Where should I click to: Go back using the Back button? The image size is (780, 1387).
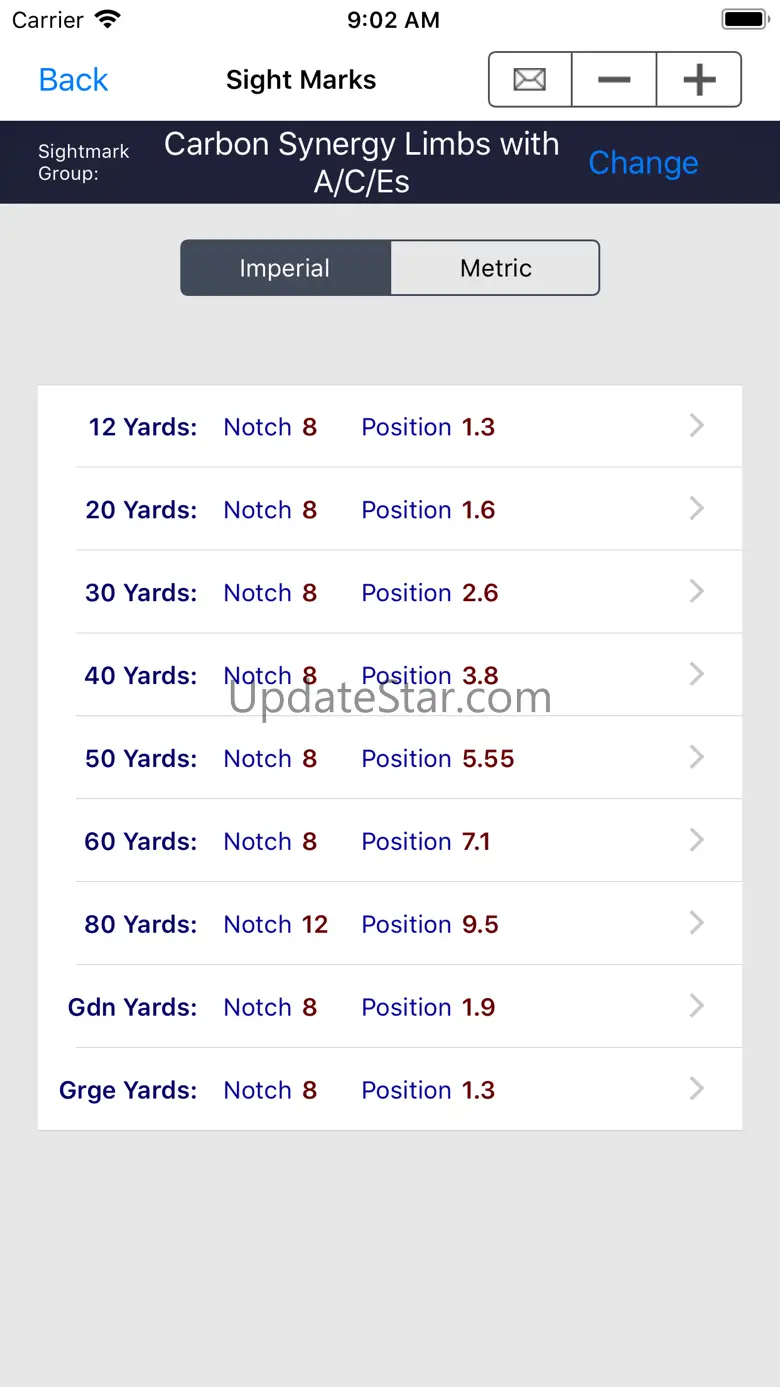(x=73, y=80)
